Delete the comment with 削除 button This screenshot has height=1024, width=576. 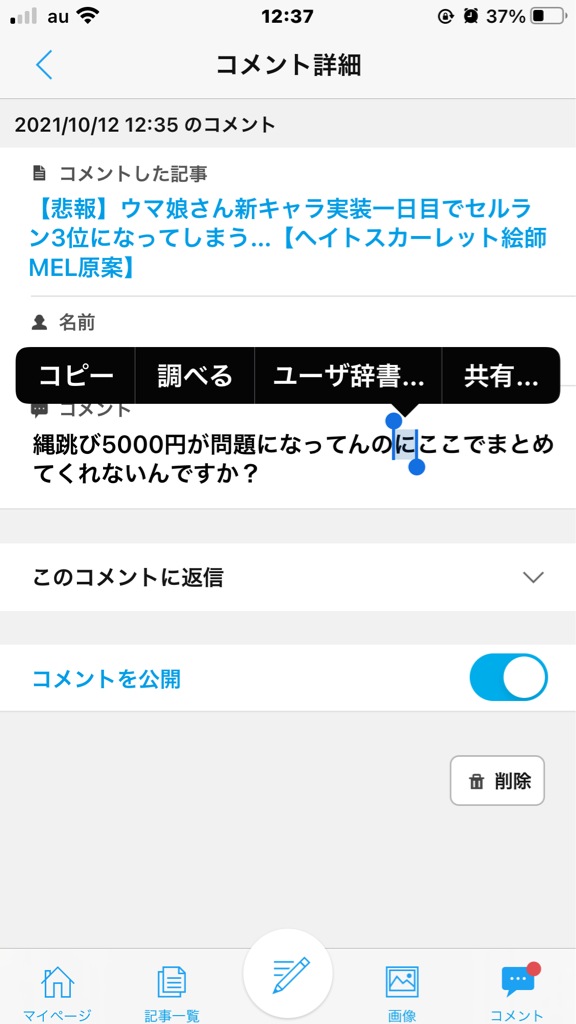[x=497, y=780]
